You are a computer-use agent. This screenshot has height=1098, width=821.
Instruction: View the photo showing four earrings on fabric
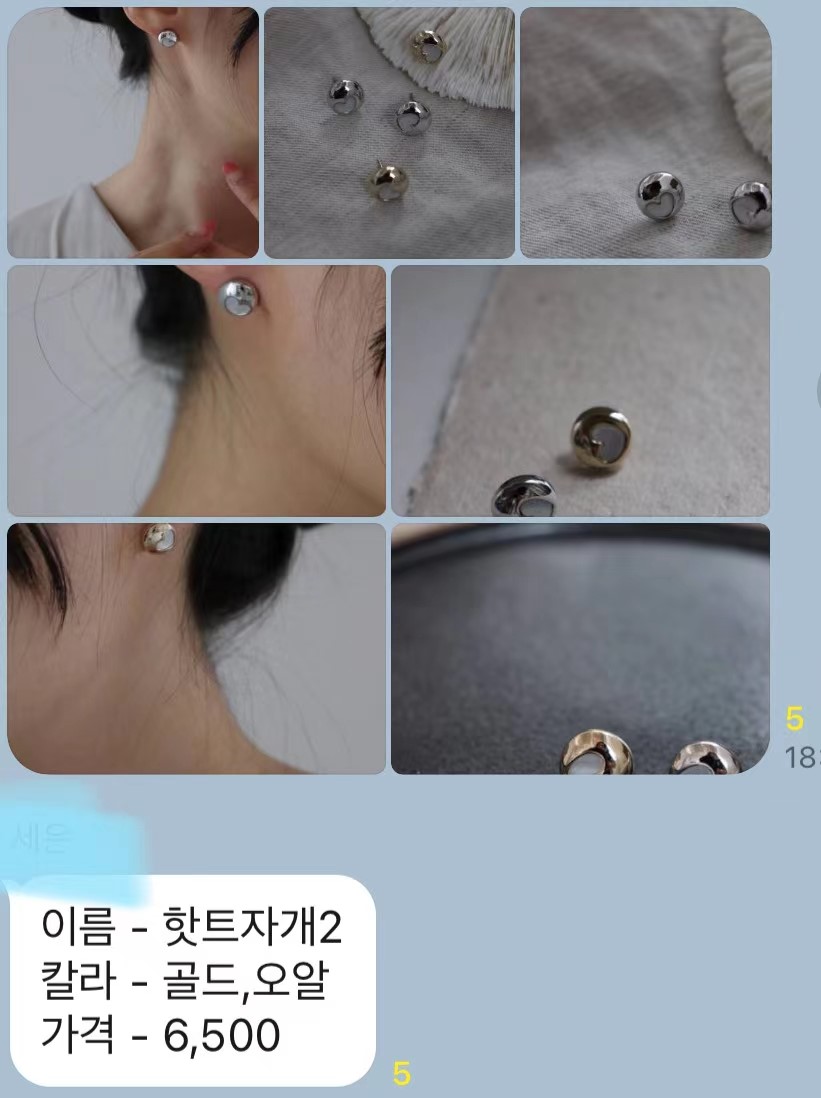click(x=389, y=133)
